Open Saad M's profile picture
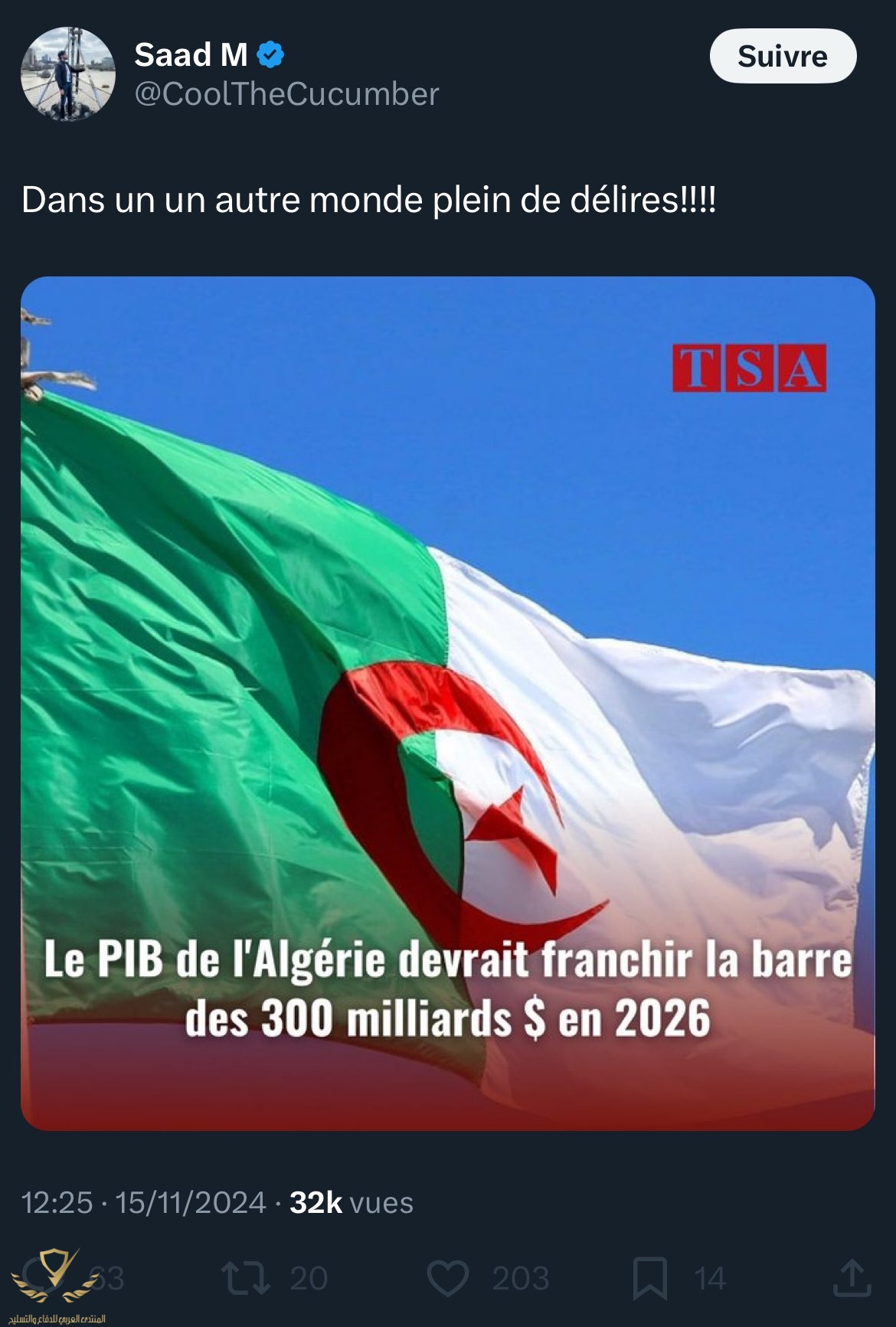This screenshot has width=896, height=1327. 68,74
